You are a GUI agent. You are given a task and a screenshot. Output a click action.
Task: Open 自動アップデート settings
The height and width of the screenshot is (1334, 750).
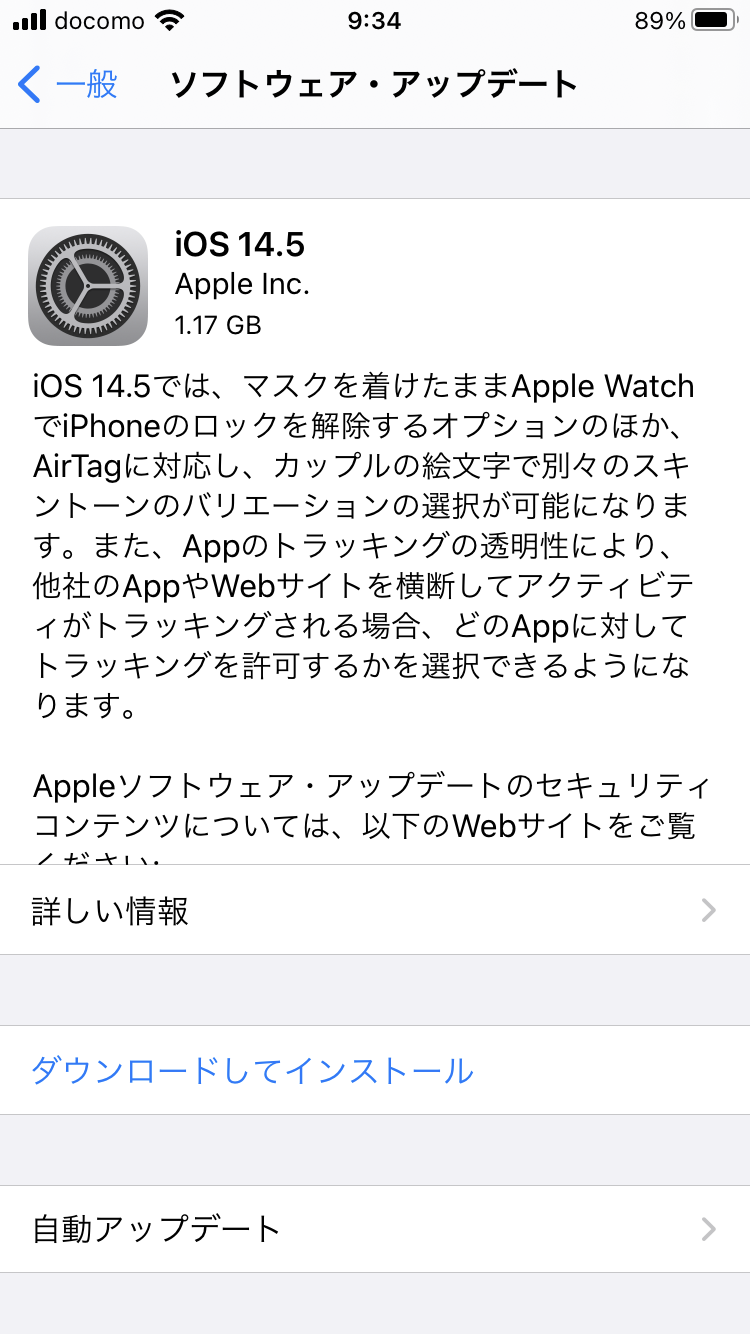375,1229
